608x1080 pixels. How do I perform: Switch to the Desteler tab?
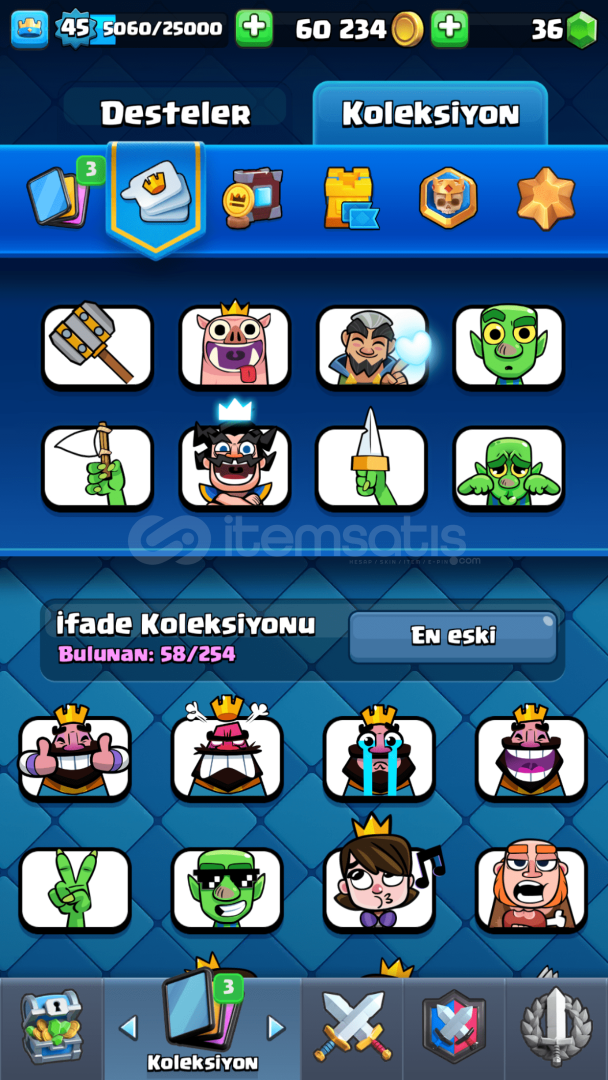pos(175,113)
